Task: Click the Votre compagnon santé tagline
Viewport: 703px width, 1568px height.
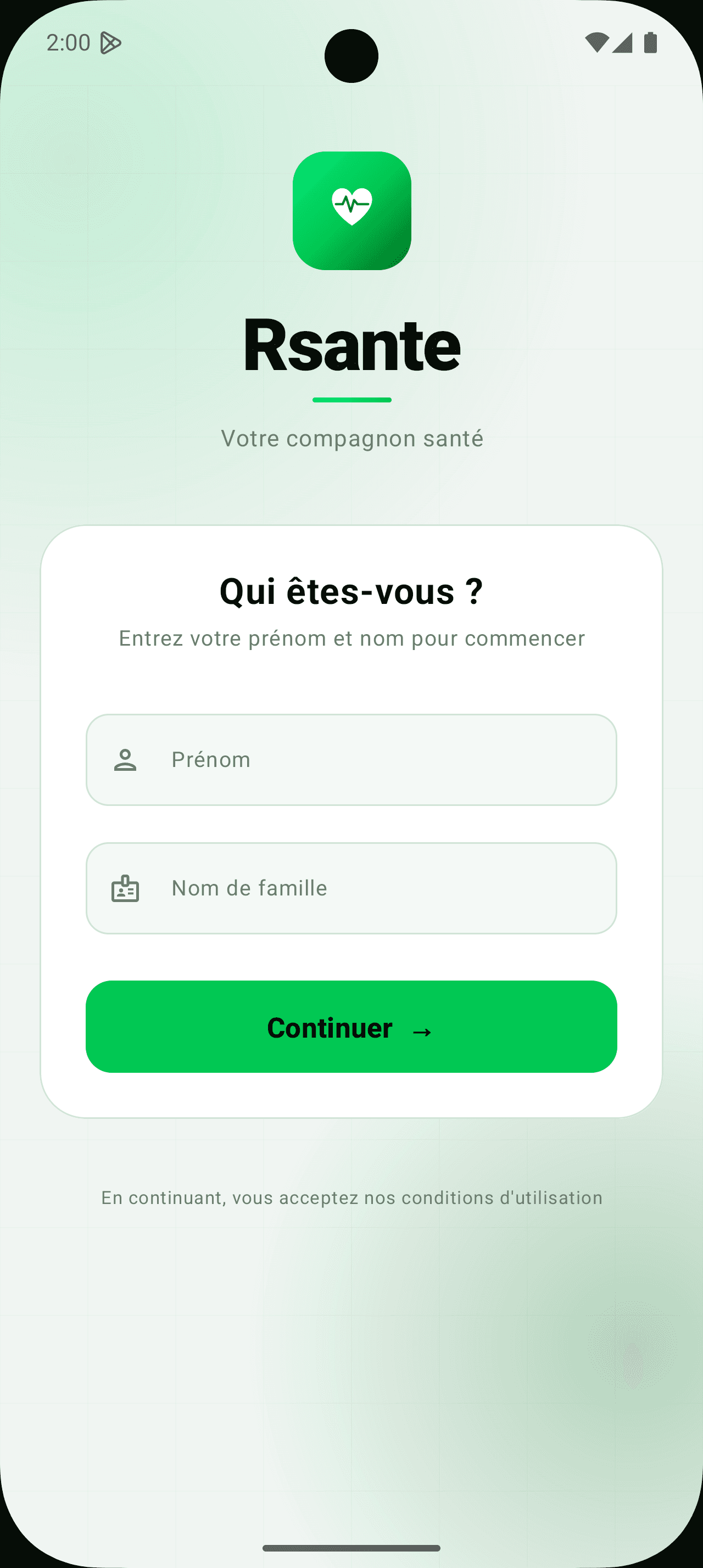Action: click(x=352, y=438)
